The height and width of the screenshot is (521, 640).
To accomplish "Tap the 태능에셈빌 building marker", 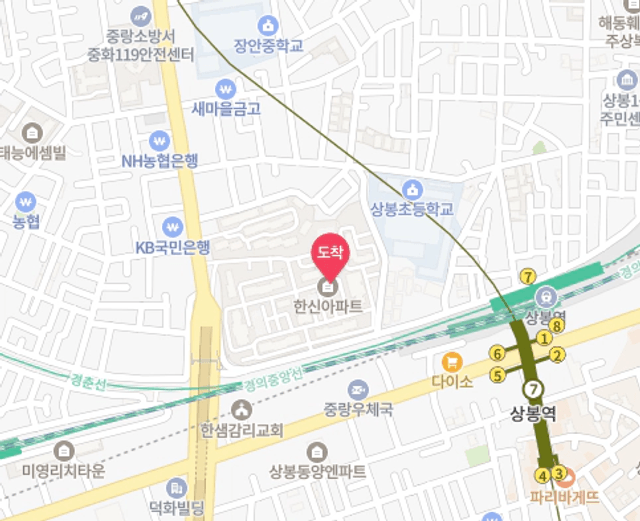I will pyautogui.click(x=31, y=133).
